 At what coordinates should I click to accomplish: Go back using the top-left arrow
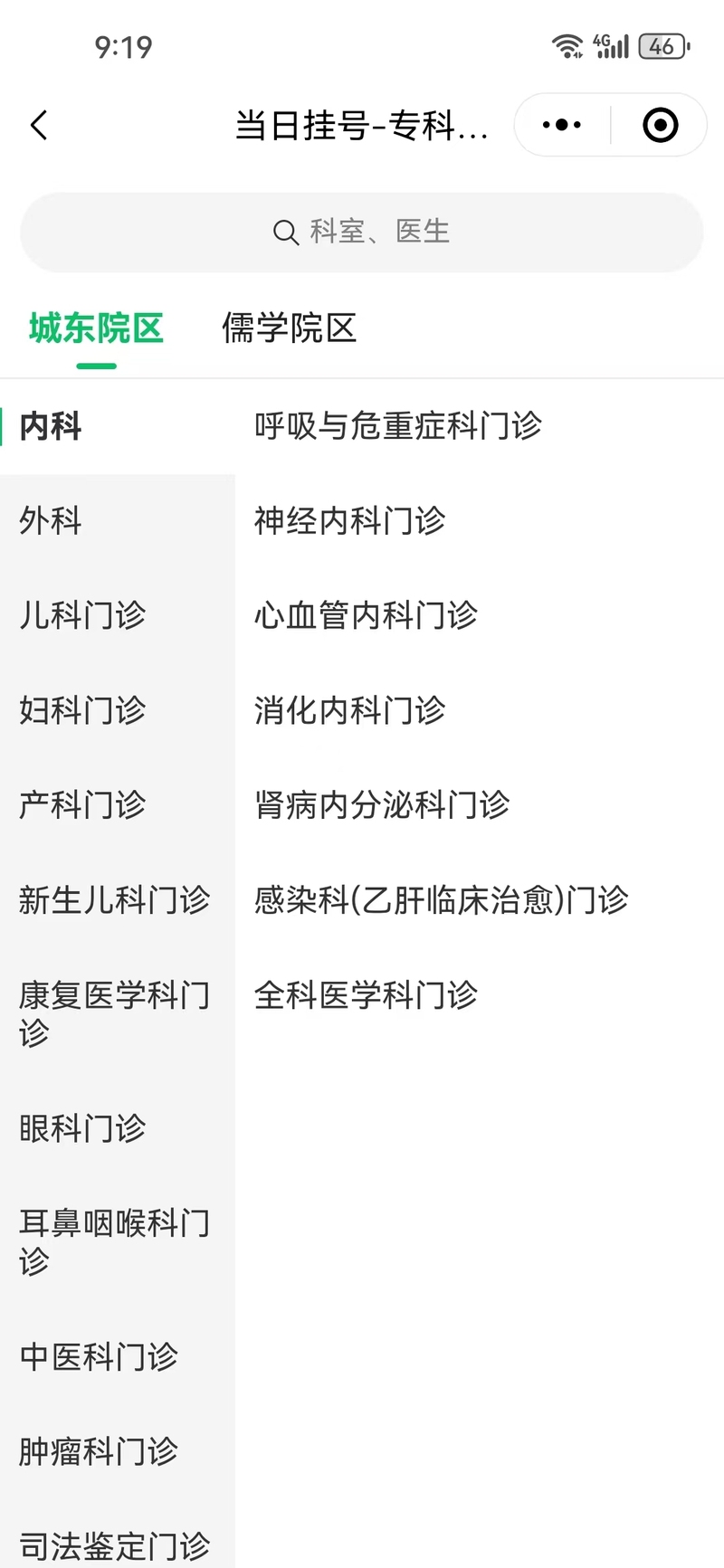(39, 125)
